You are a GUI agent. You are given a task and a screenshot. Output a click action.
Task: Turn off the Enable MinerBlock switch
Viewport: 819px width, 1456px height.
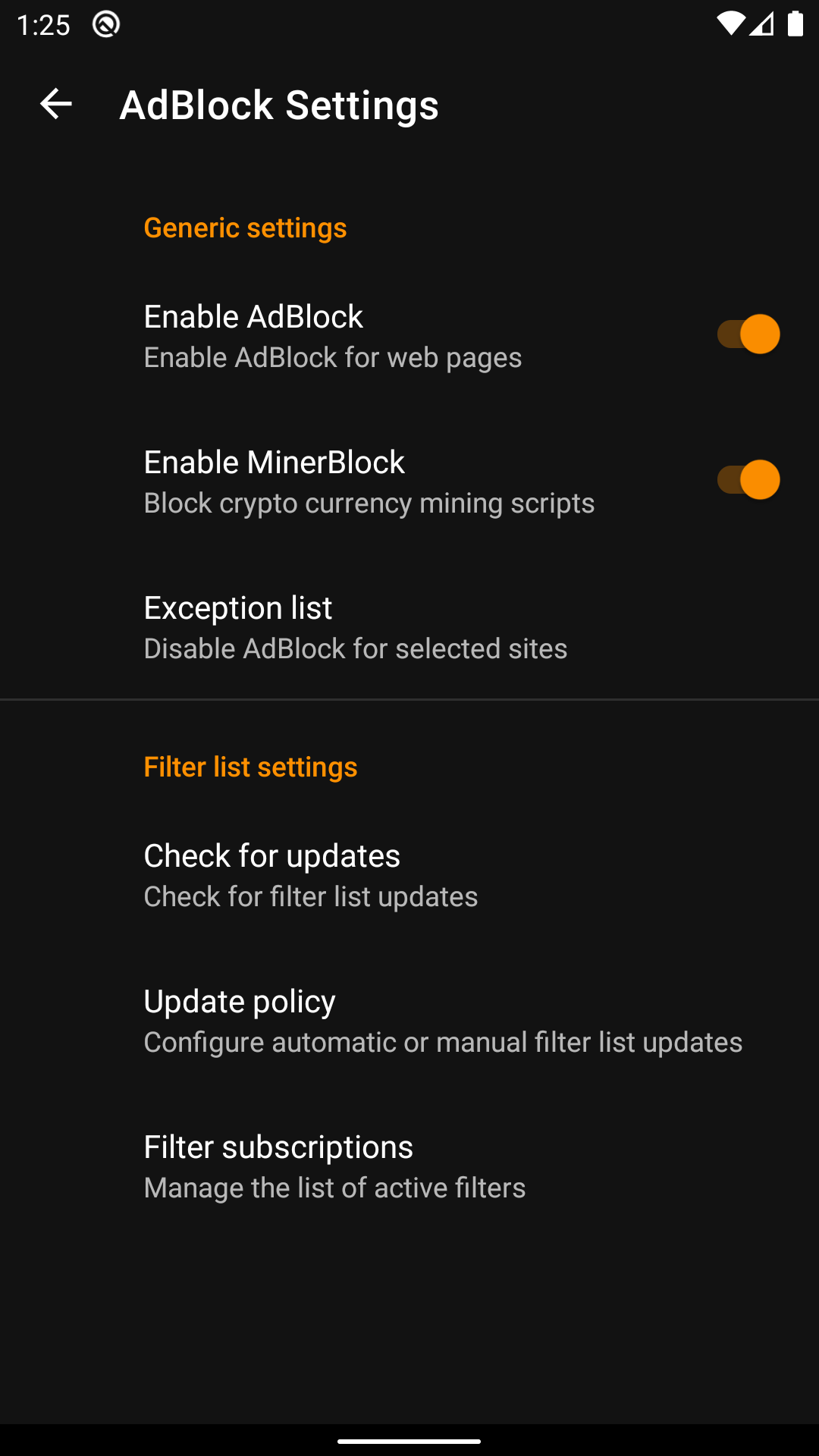748,479
